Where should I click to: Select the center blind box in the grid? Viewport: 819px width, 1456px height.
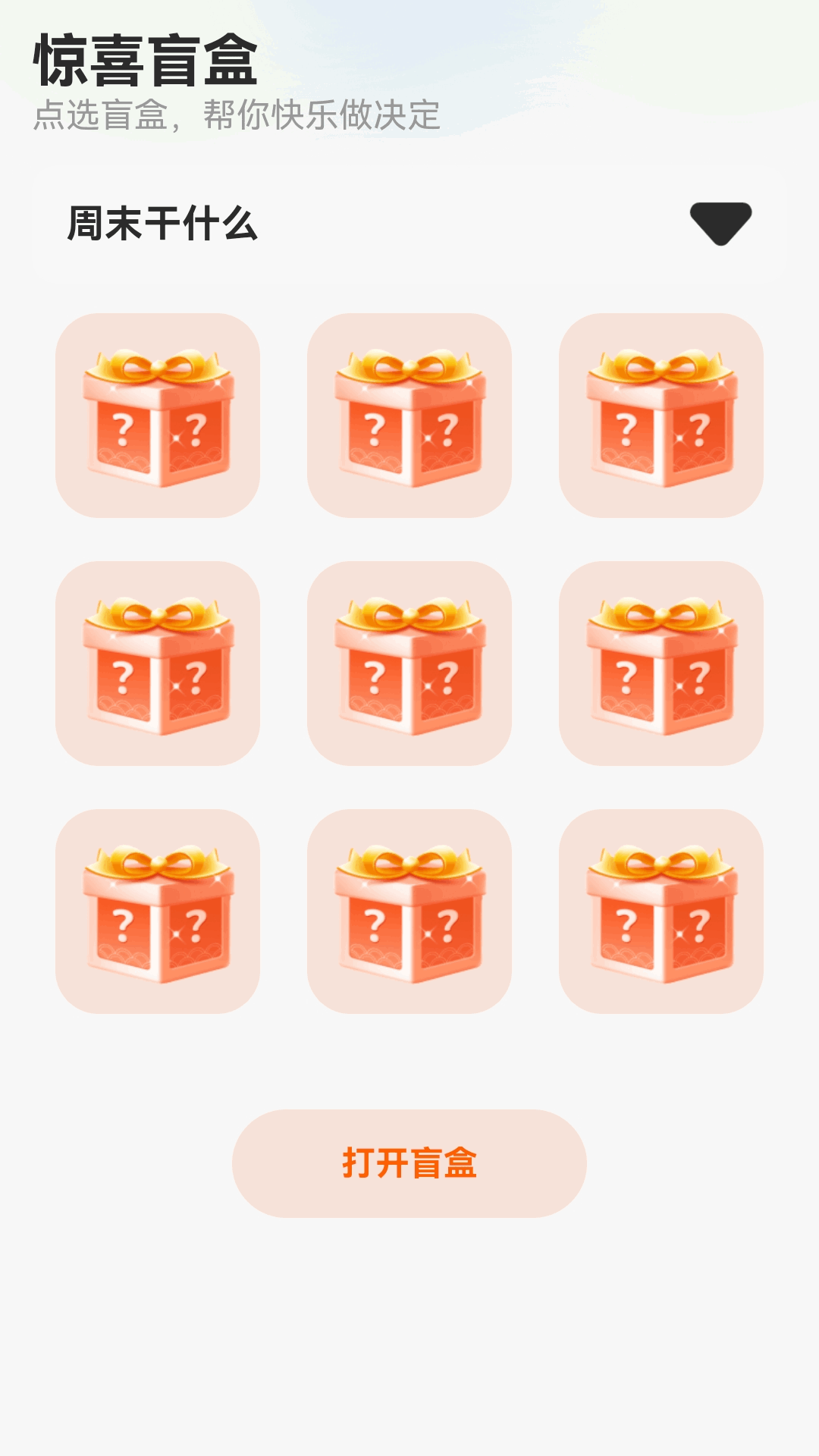409,664
